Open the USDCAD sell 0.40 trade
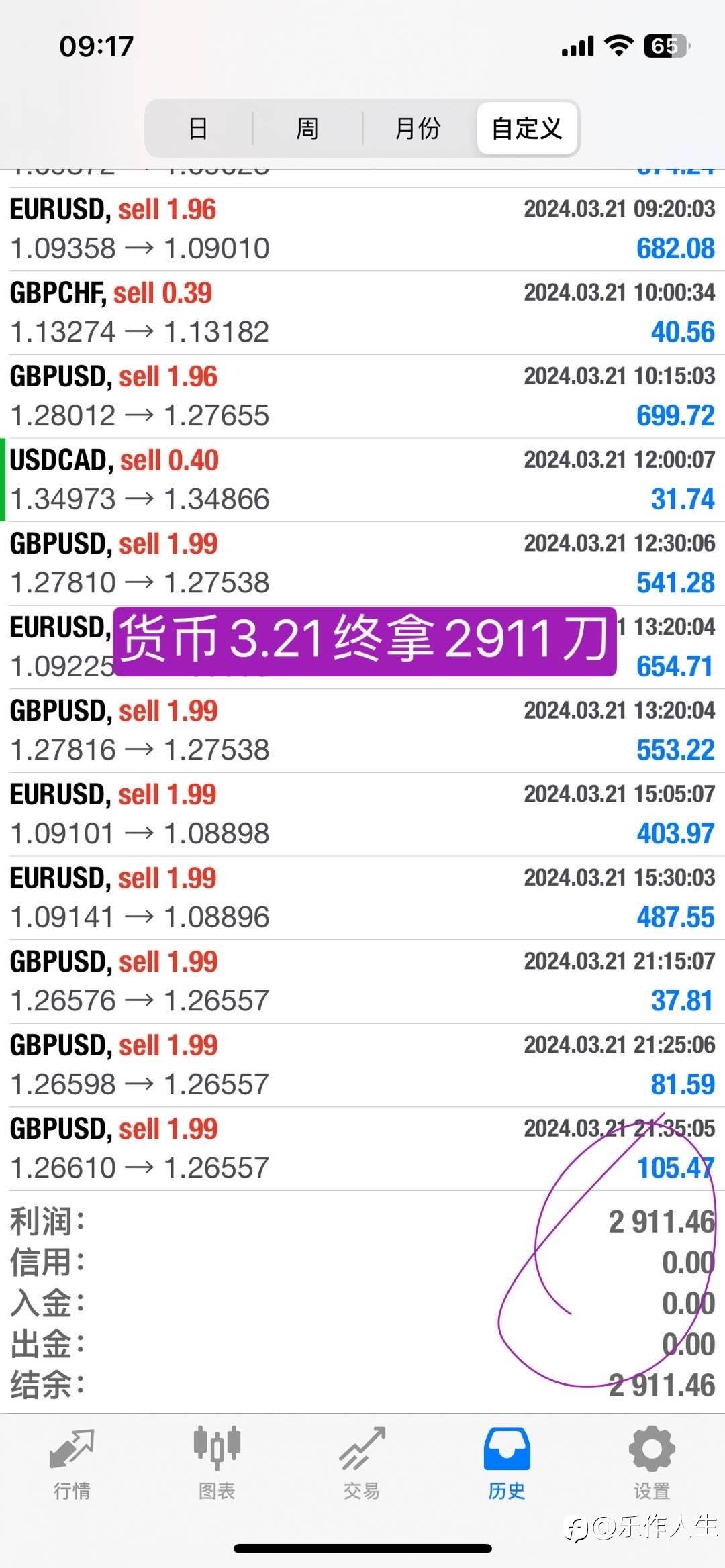 (x=362, y=480)
